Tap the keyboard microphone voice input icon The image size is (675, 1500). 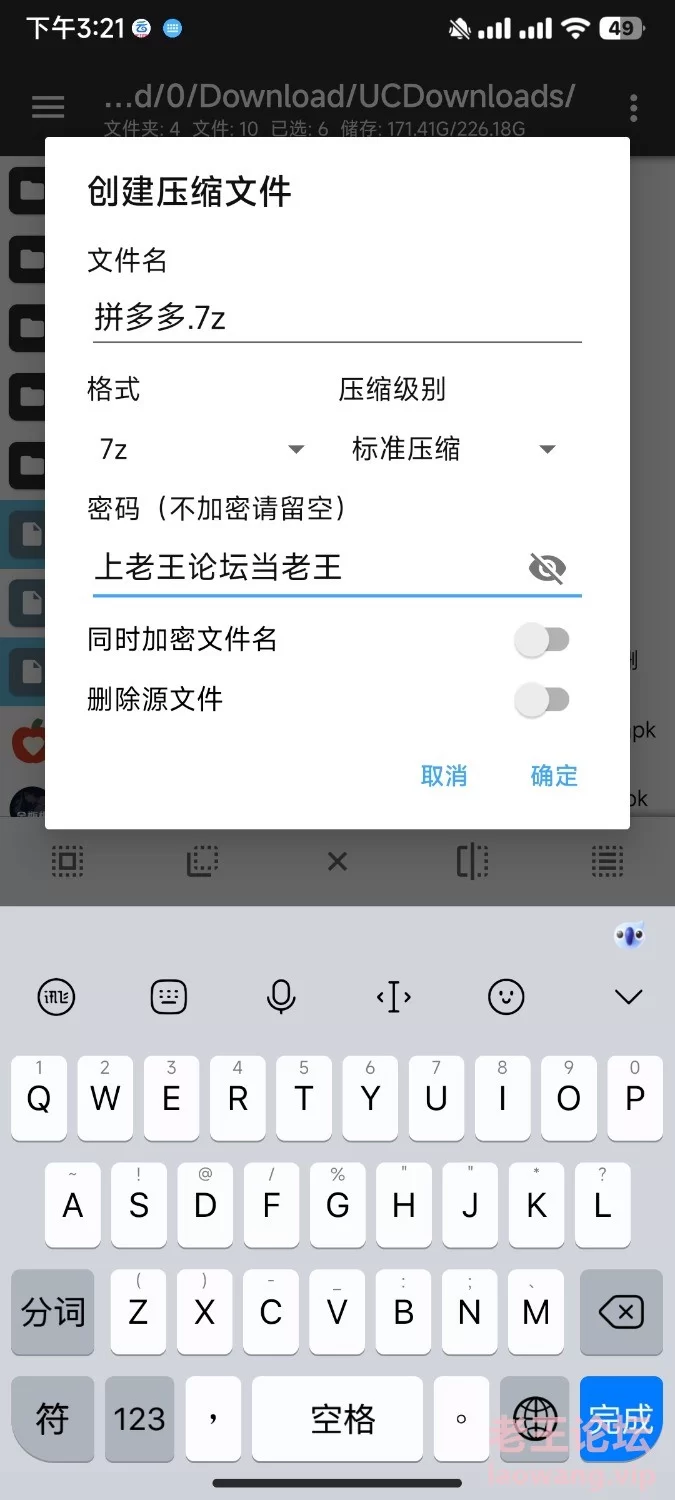pos(281,996)
